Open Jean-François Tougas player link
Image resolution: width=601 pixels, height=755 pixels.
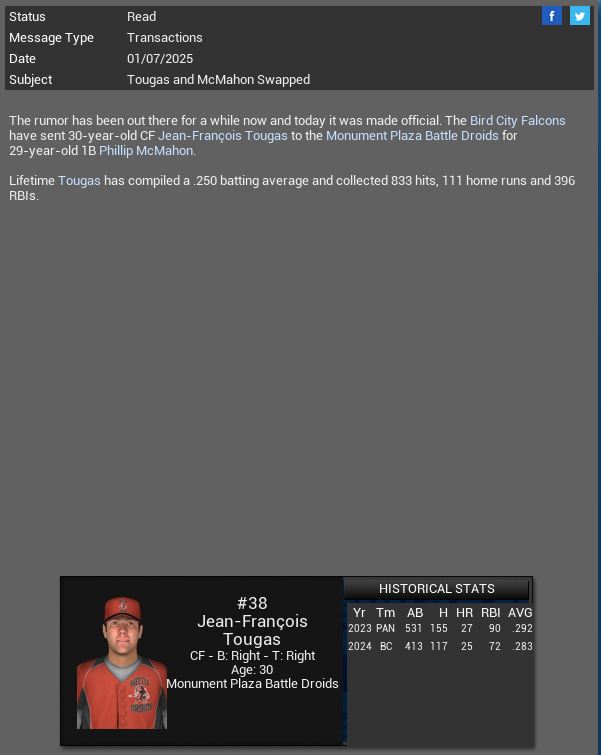(x=222, y=135)
